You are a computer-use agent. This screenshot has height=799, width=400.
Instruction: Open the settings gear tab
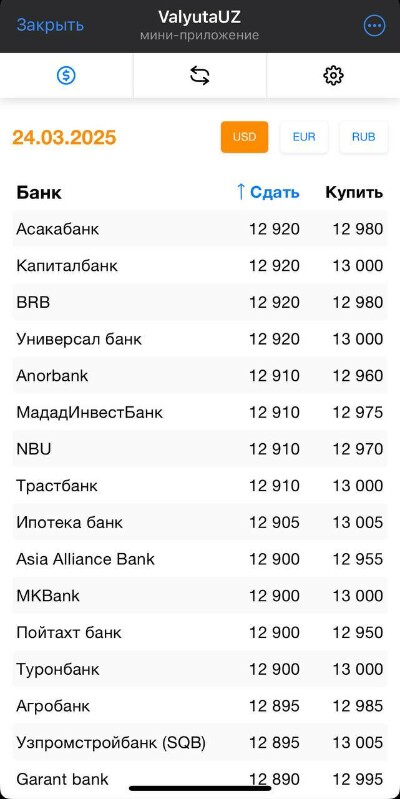pyautogui.click(x=333, y=76)
